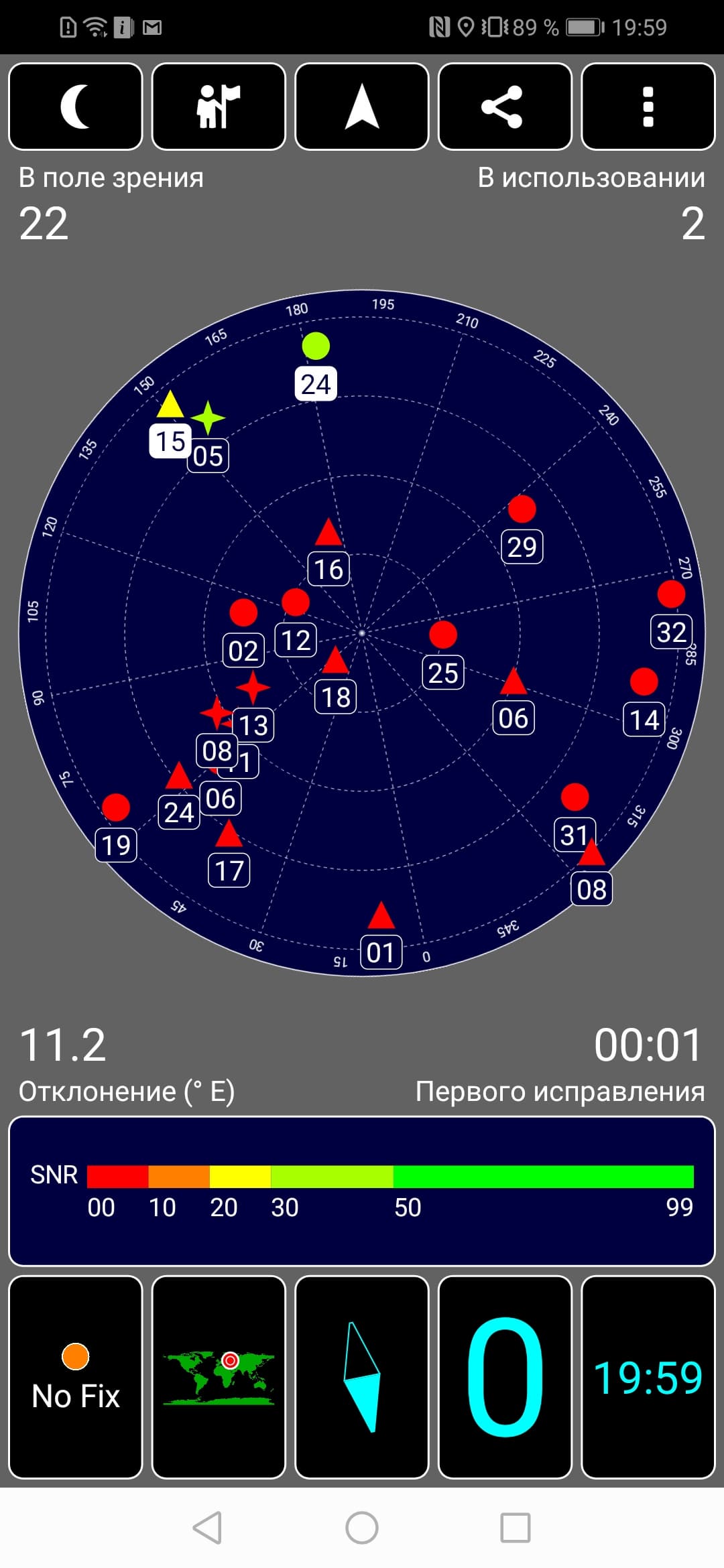Open the No Fix status tile

coord(75,1377)
